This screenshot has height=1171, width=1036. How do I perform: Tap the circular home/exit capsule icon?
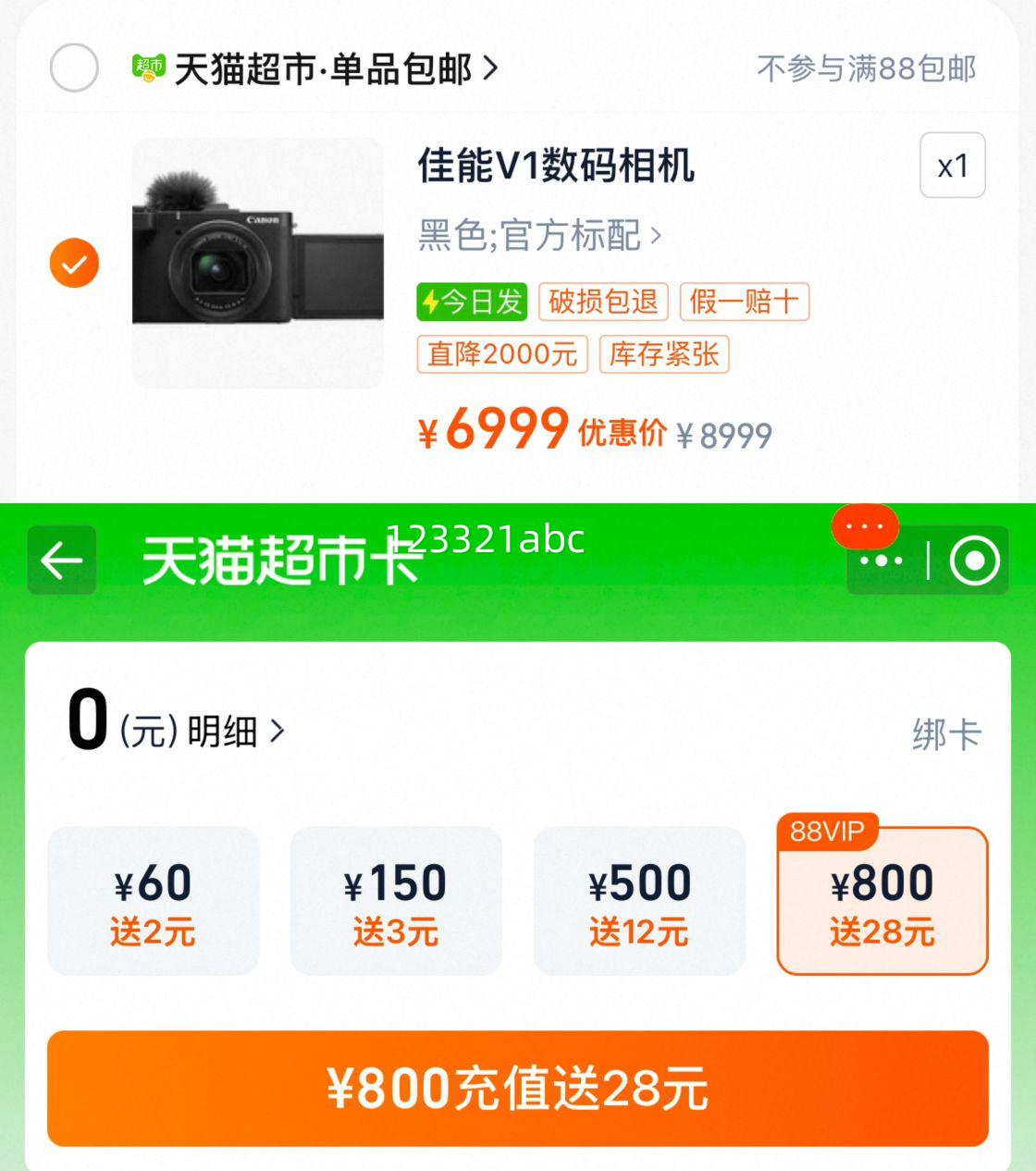click(973, 561)
